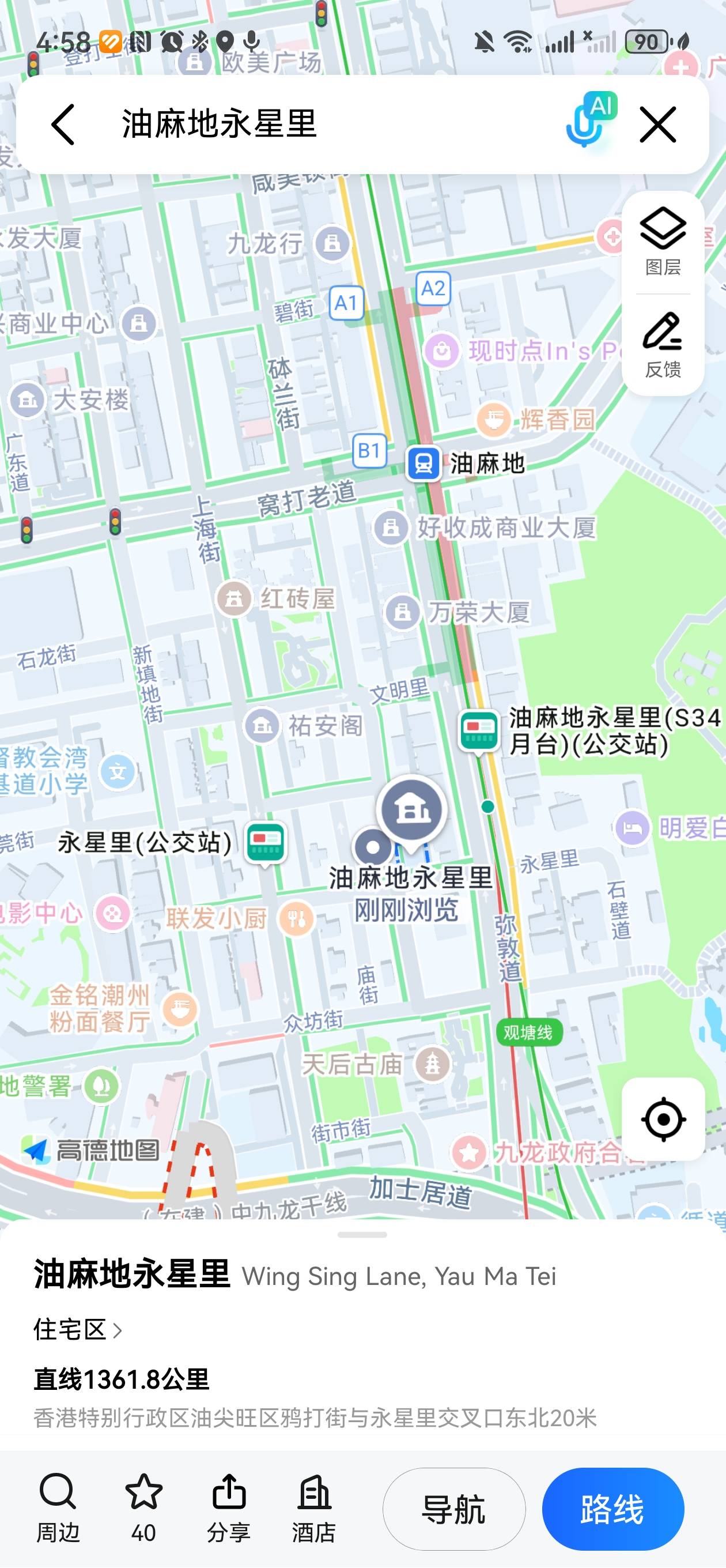
Task: Select subway exit A2 marker
Action: pyautogui.click(x=433, y=288)
